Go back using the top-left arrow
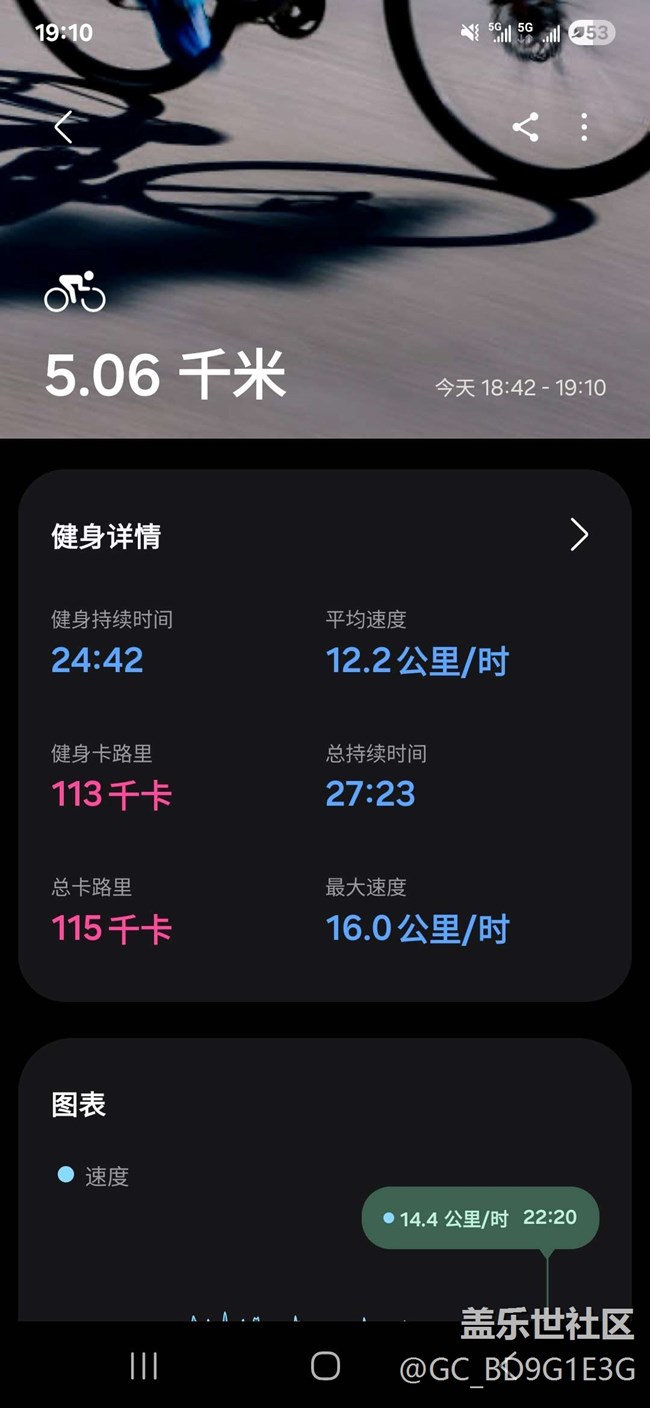Screen dimensions: 650x1408 [x=64, y=127]
